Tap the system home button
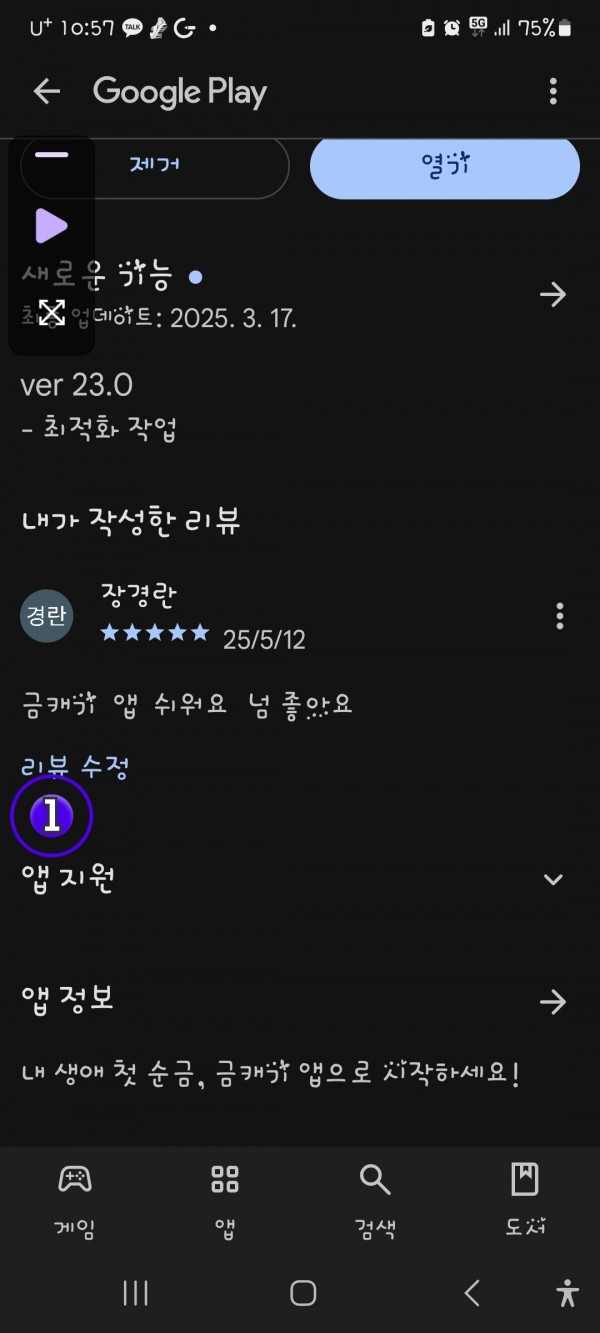 point(303,1293)
